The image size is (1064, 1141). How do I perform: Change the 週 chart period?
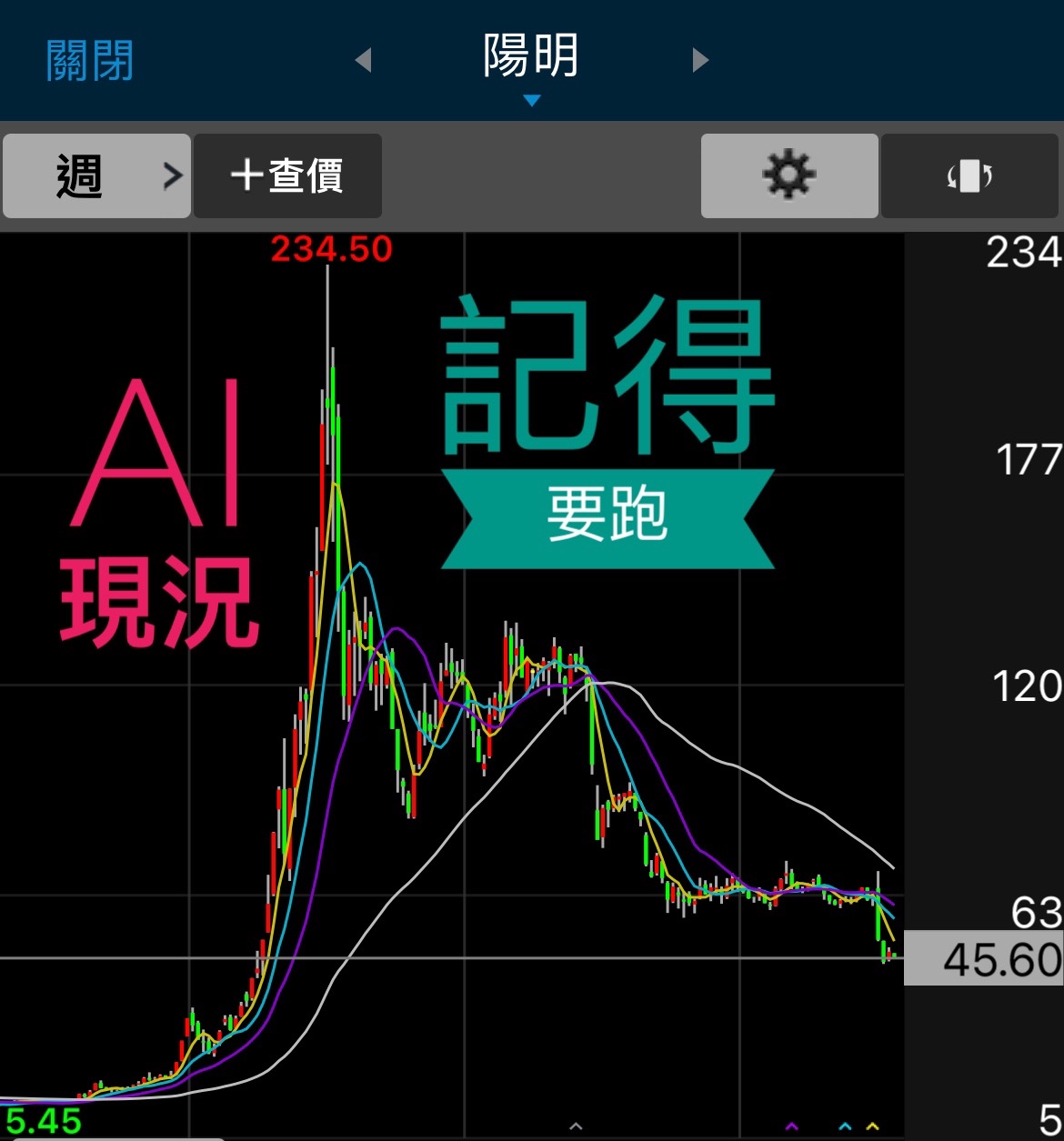click(x=96, y=175)
